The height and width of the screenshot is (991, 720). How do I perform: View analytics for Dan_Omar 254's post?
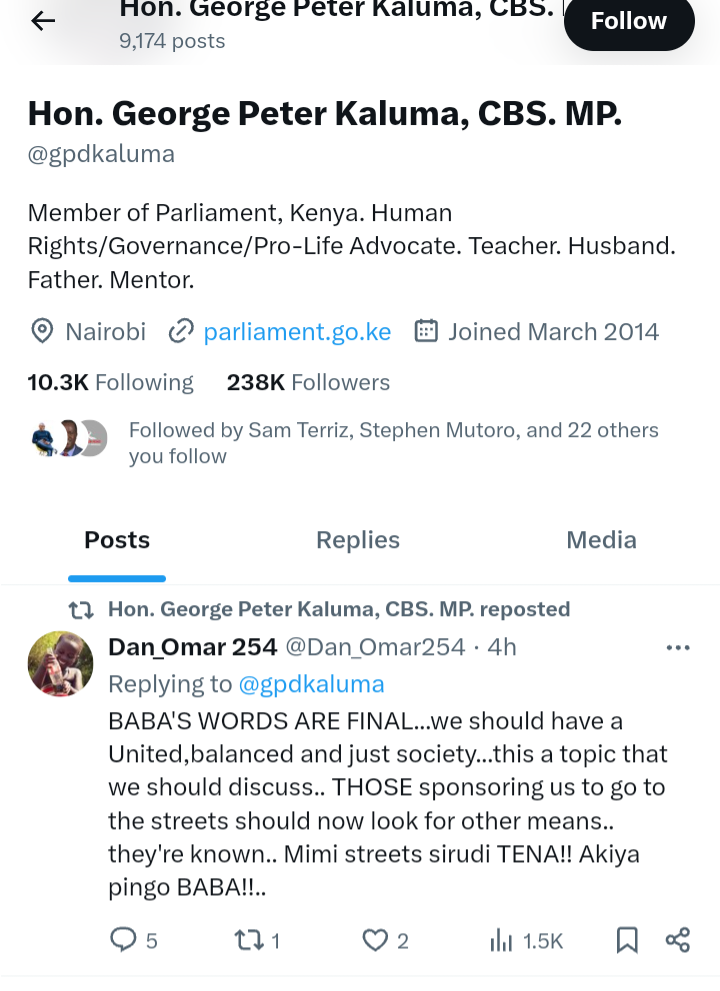point(503,940)
